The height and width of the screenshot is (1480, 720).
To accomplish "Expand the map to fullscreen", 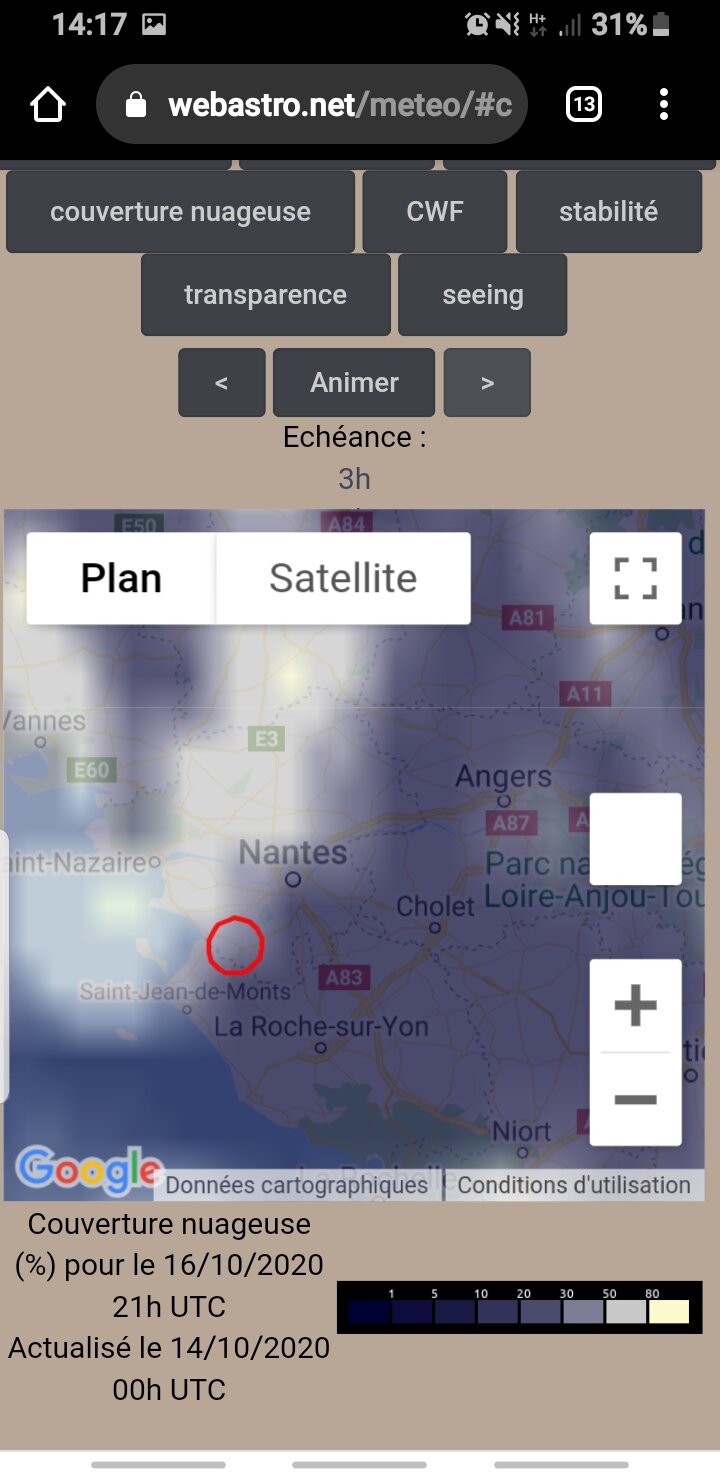I will (635, 579).
